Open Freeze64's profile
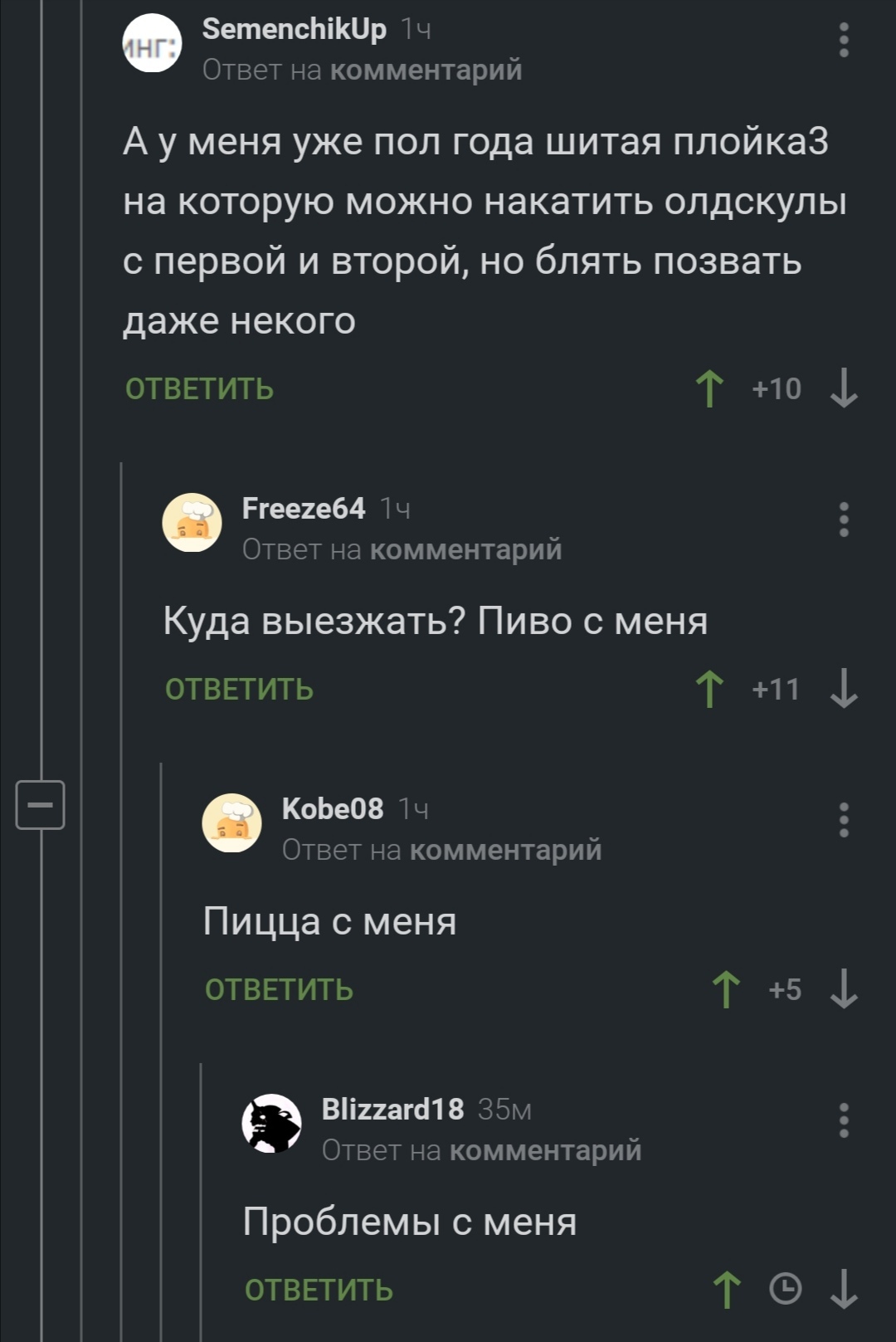The width and height of the screenshot is (896, 1342). [x=303, y=508]
